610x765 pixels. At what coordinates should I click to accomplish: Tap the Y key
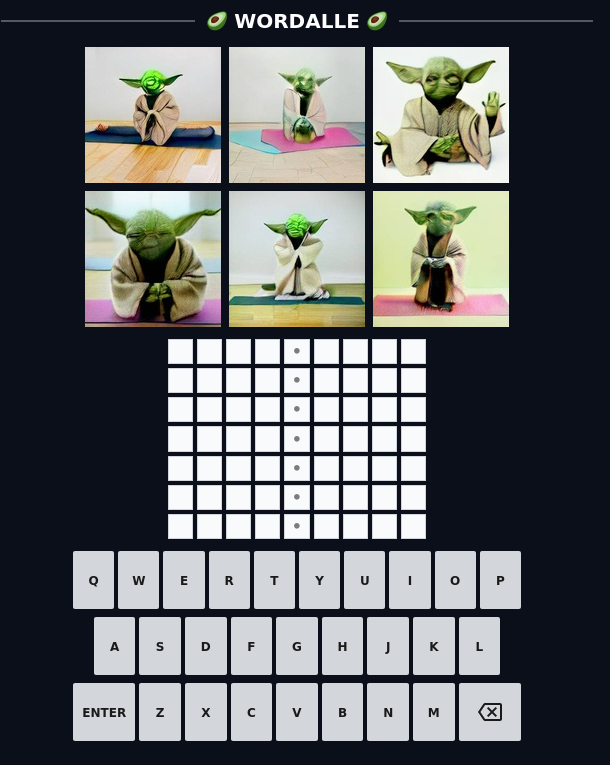(320, 580)
